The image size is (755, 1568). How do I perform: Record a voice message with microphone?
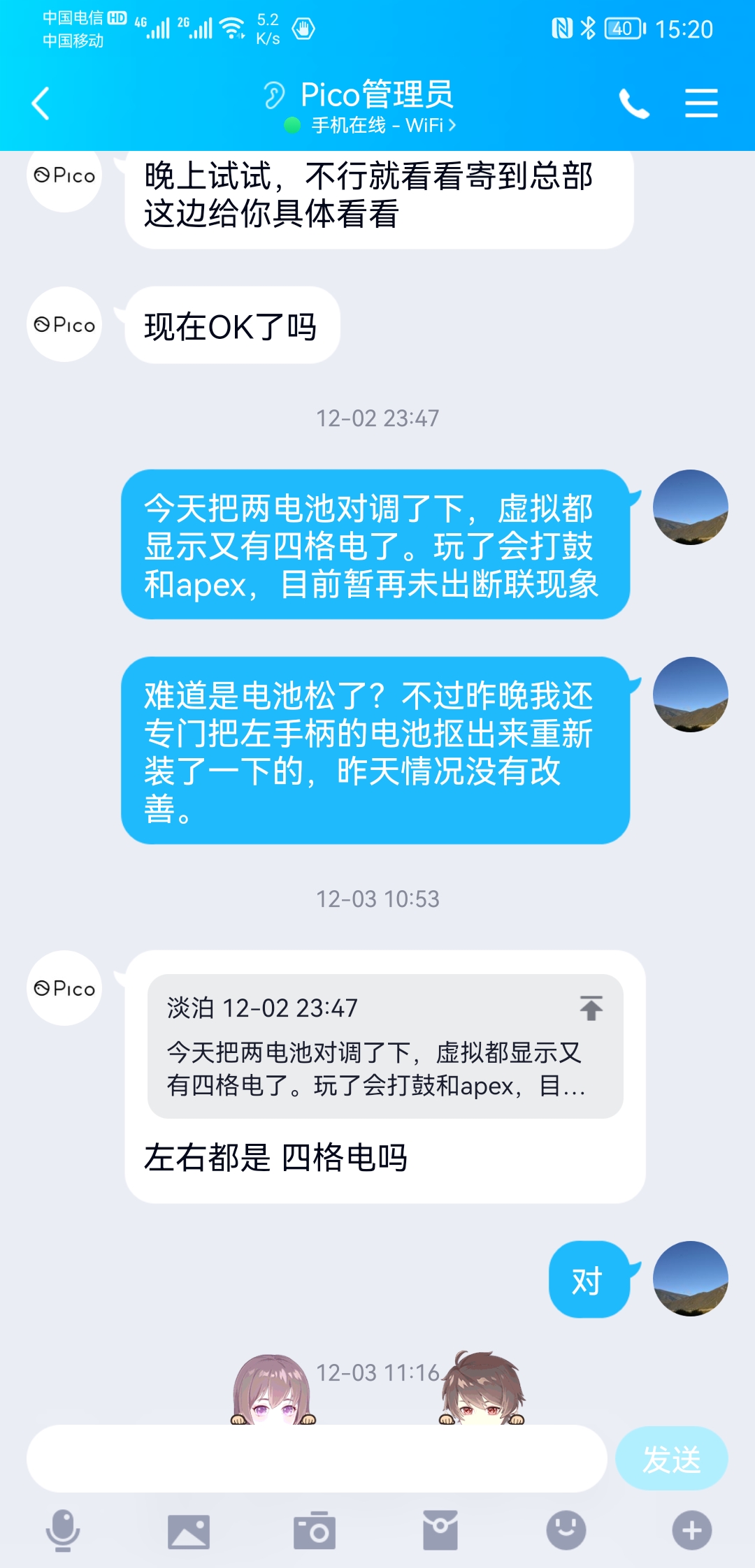point(63,1530)
